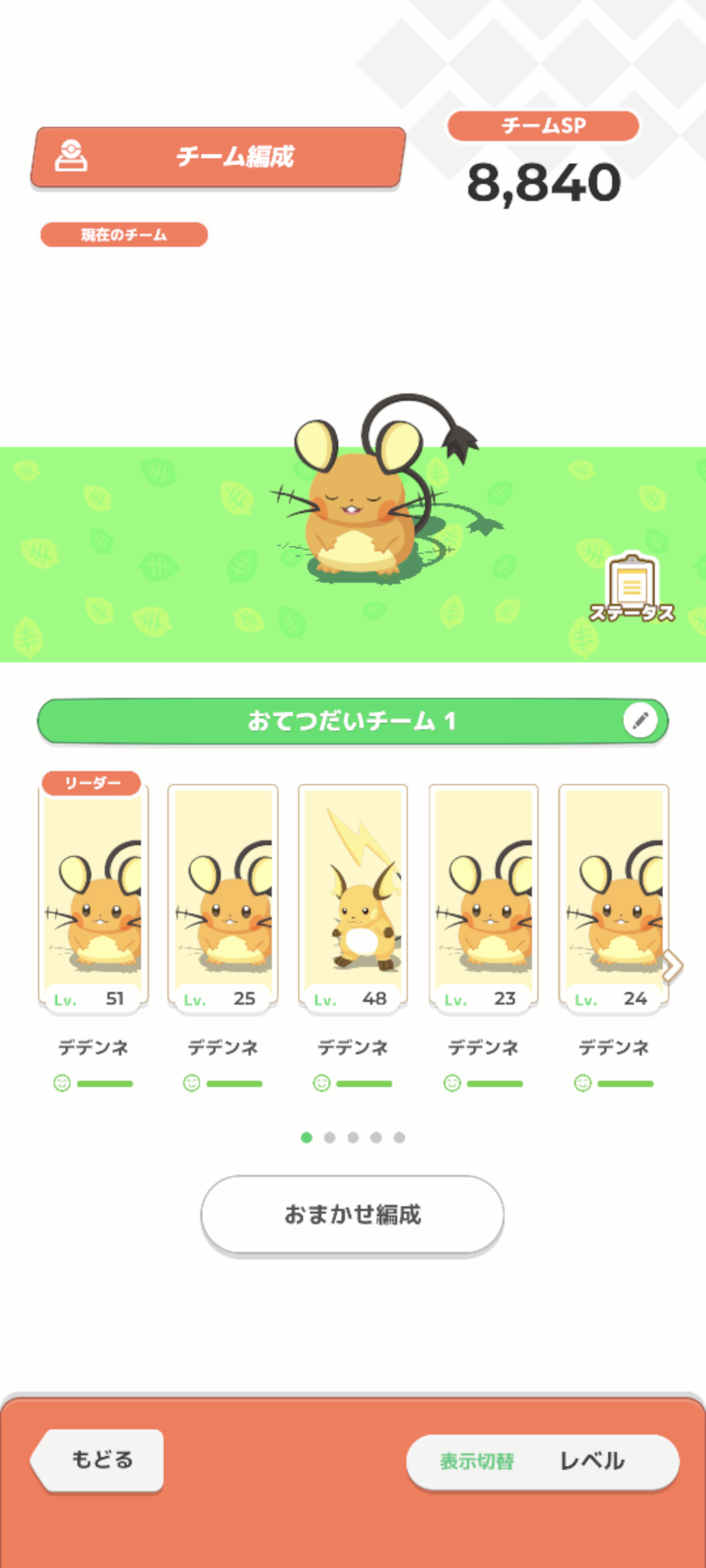
Task: Jump to the second team page dot
Action: pos(329,1137)
